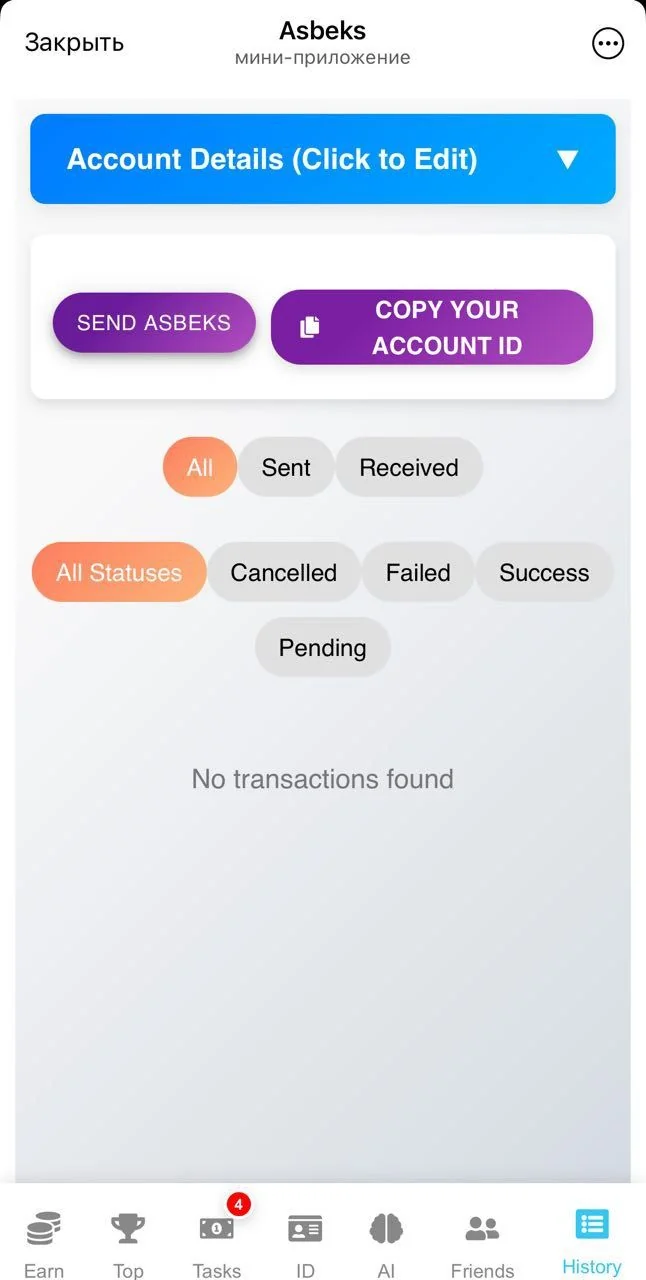This screenshot has width=646, height=1280.
Task: Open the AI tab
Action: click(x=386, y=1241)
